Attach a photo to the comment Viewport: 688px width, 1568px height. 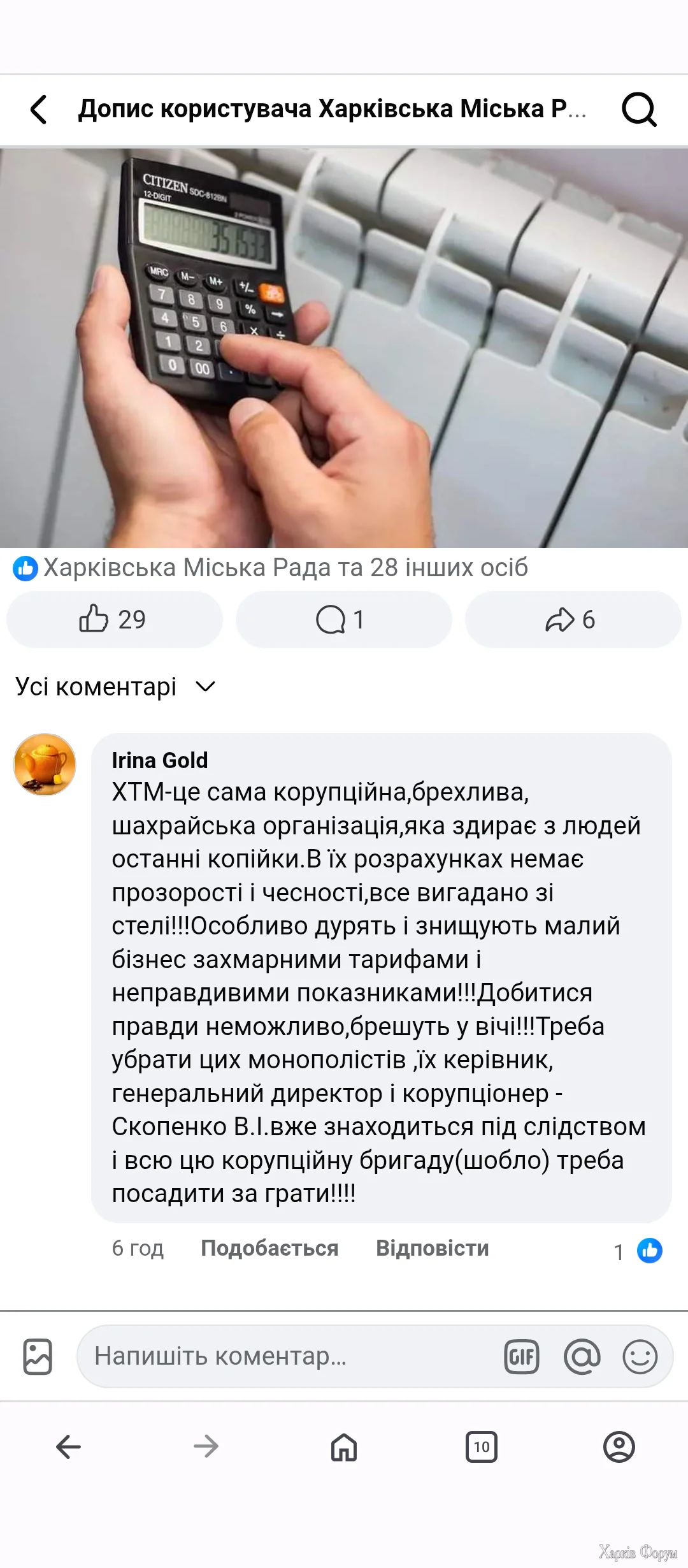(x=38, y=1356)
